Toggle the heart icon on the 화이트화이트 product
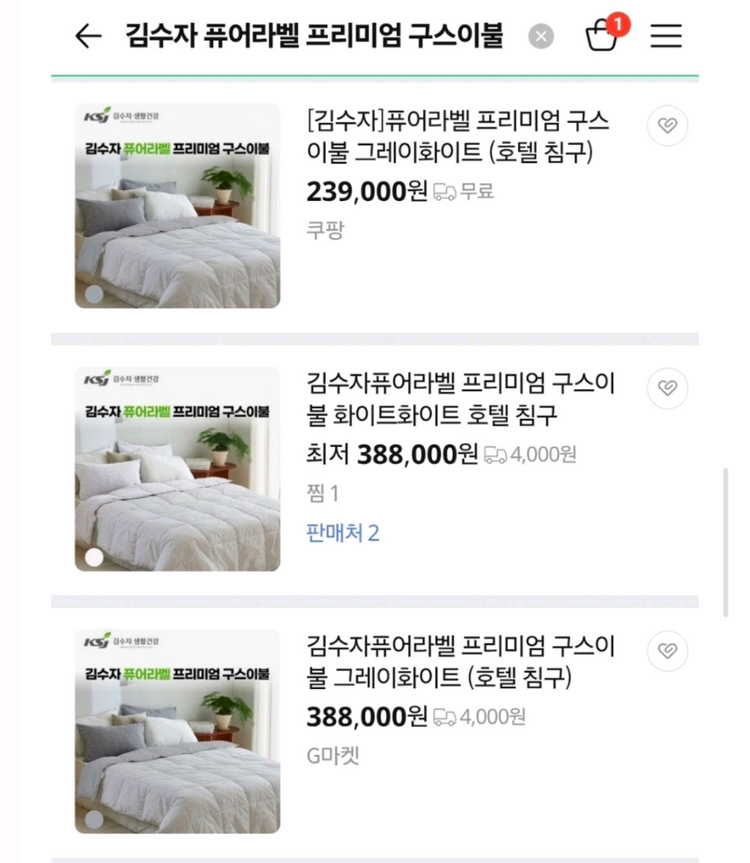750x863 pixels. point(667,388)
